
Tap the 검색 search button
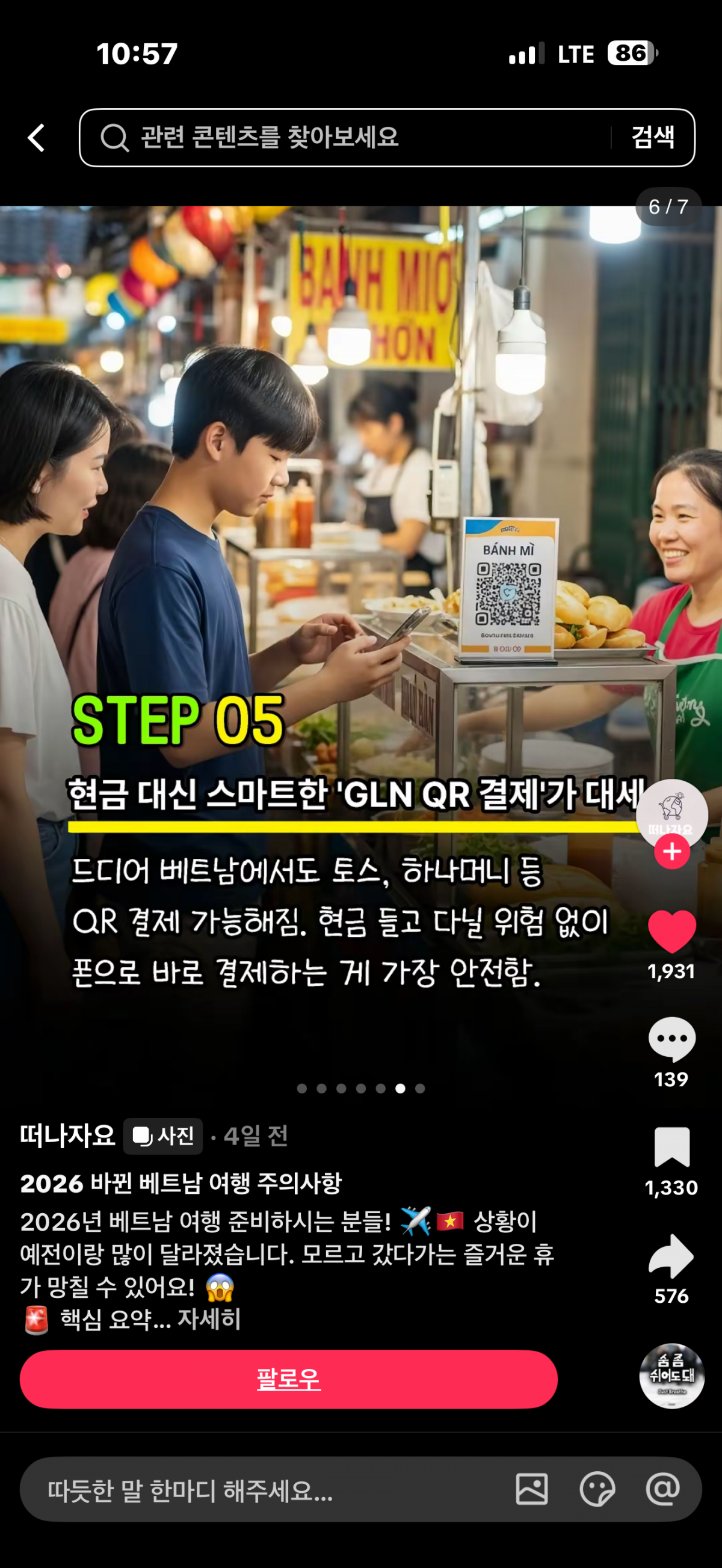click(x=653, y=138)
